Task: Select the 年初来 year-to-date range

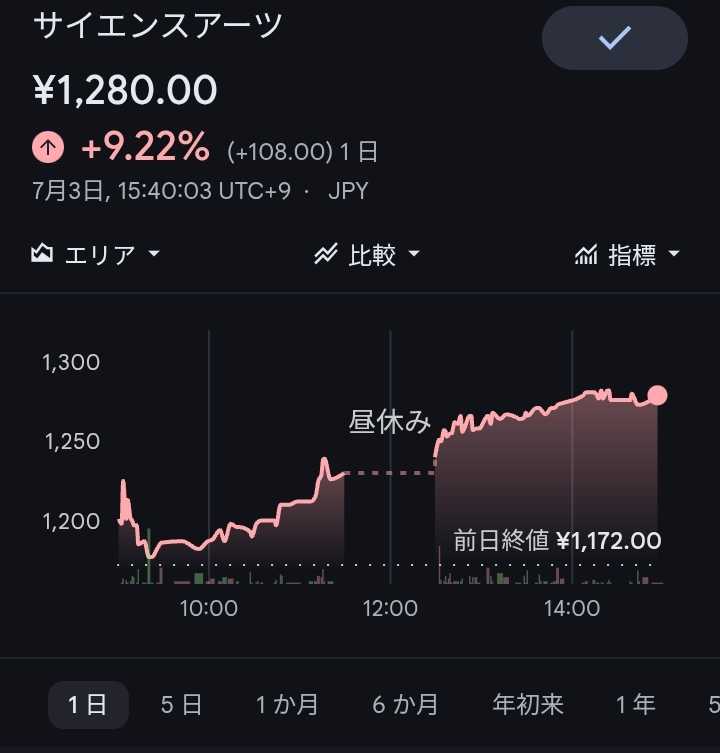Action: (x=527, y=705)
